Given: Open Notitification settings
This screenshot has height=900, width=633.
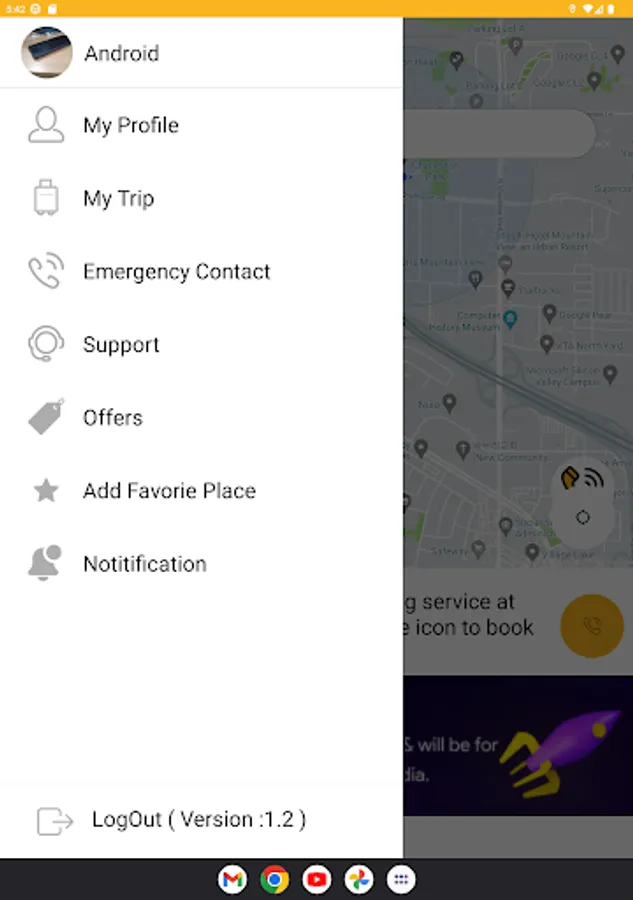Looking at the screenshot, I should click(201, 564).
